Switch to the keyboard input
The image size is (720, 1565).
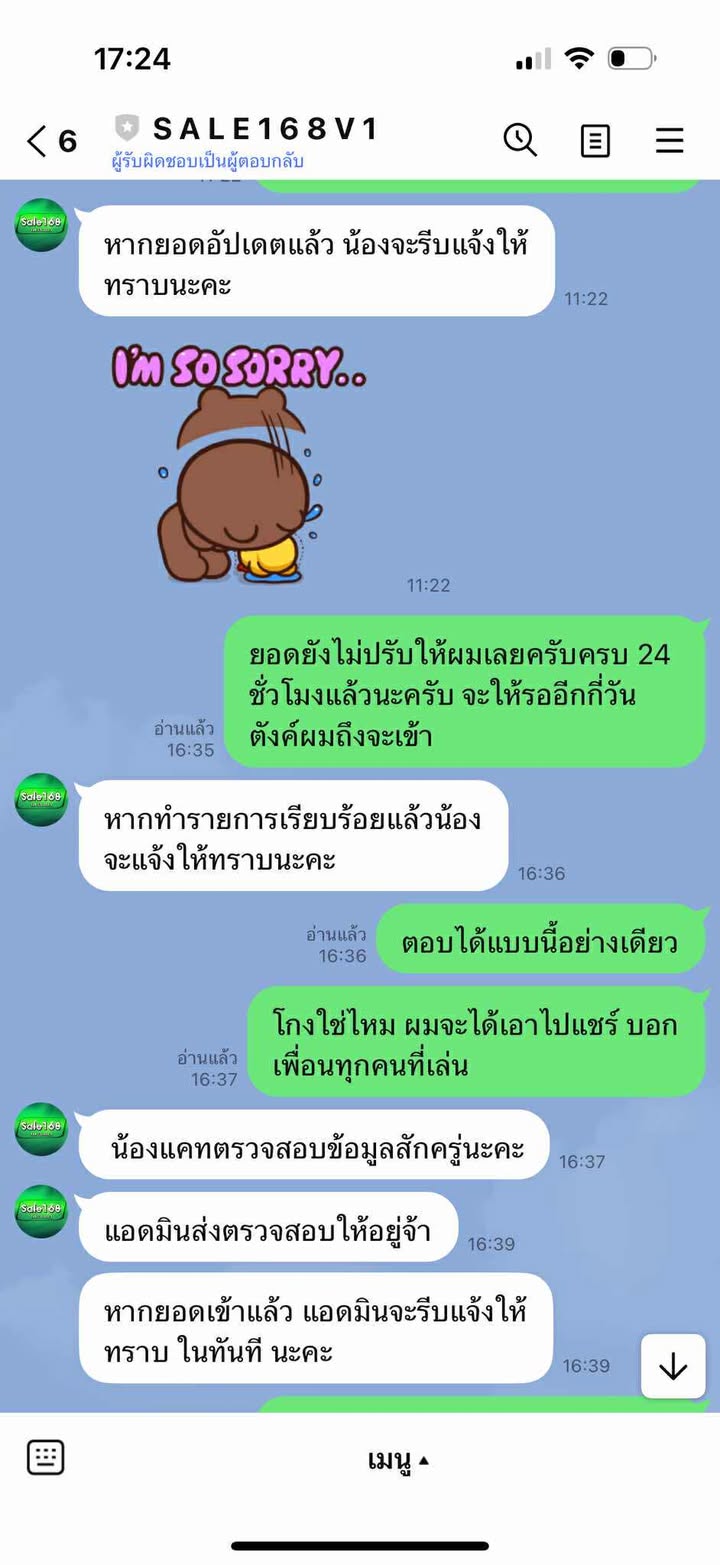(46, 1457)
